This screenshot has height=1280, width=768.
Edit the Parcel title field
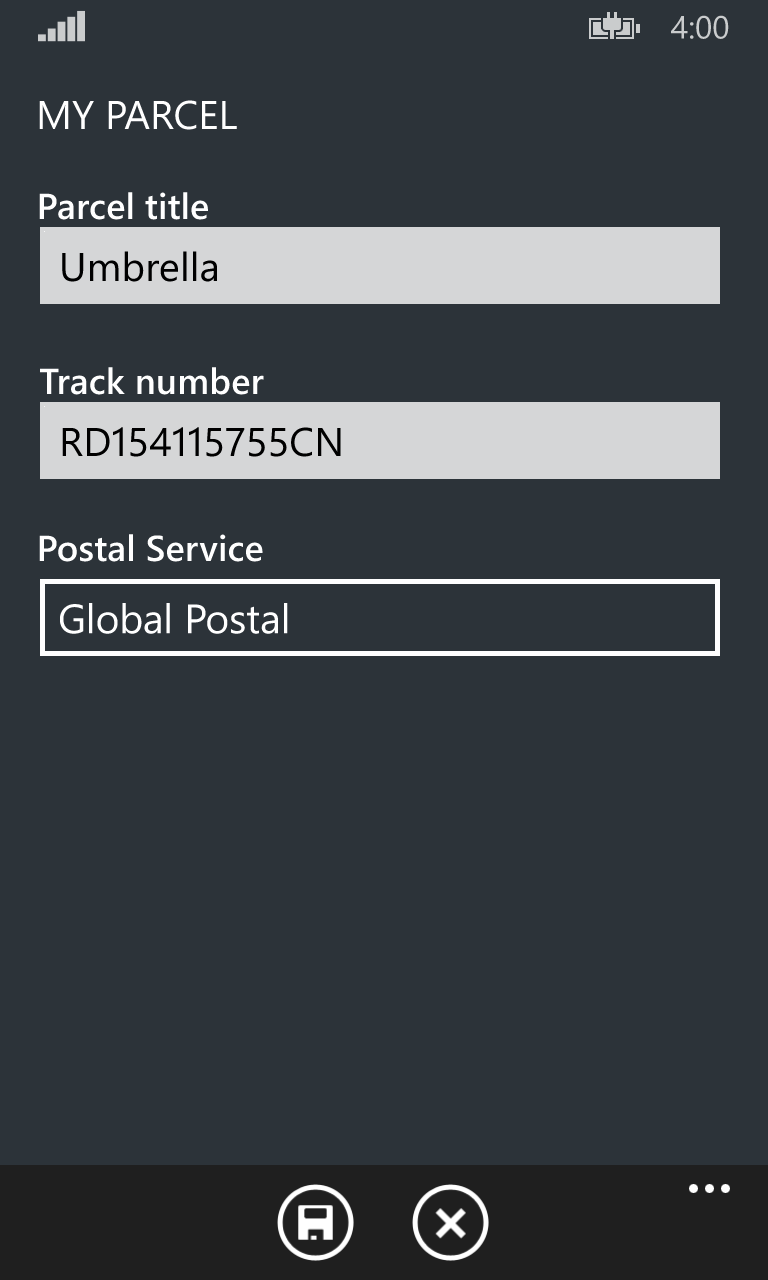380,266
